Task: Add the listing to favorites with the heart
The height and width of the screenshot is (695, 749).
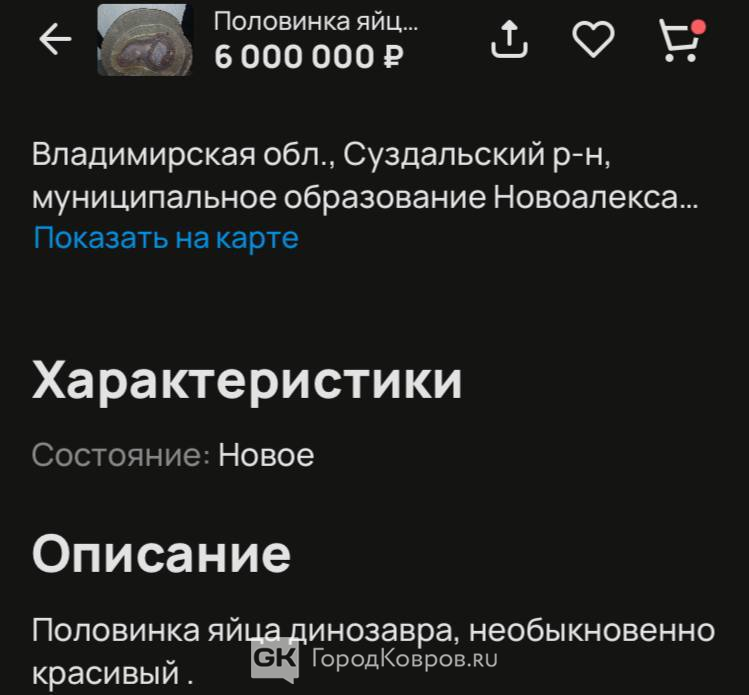Action: pyautogui.click(x=593, y=40)
